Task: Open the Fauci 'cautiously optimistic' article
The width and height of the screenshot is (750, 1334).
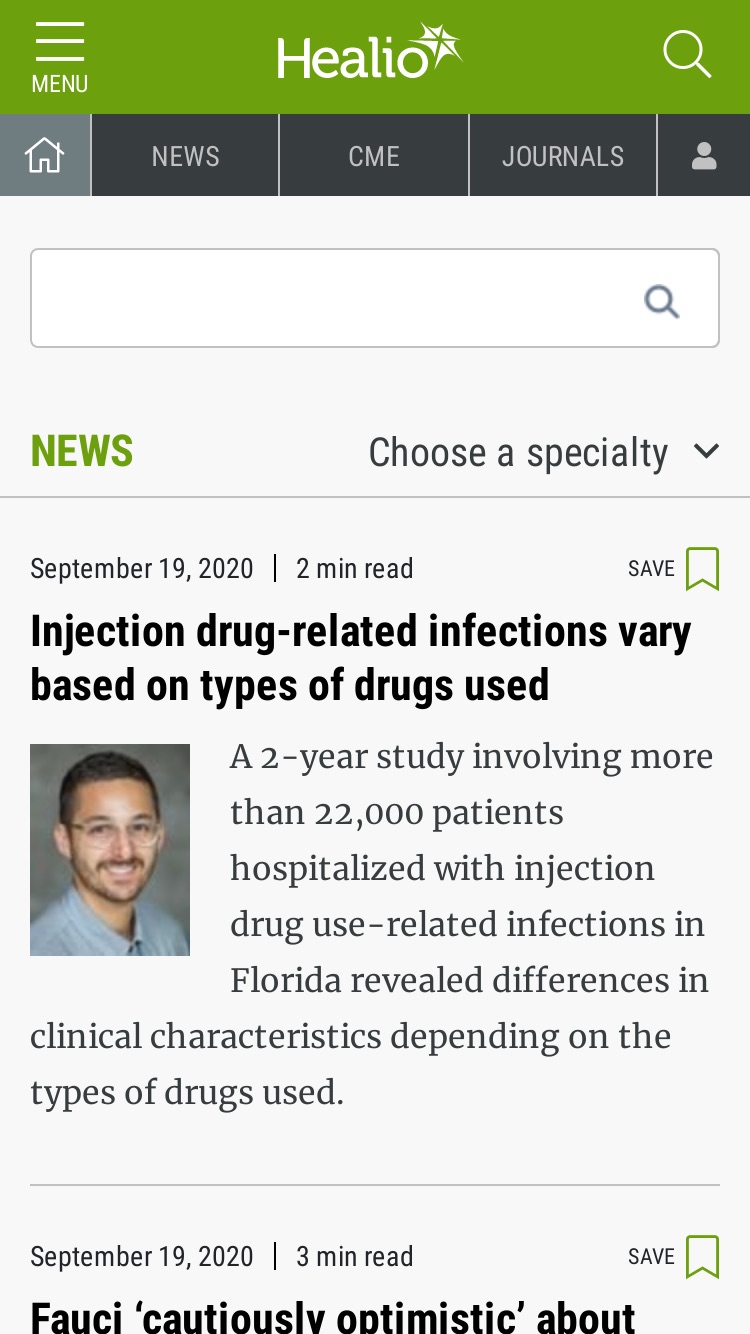Action: pos(333,1315)
